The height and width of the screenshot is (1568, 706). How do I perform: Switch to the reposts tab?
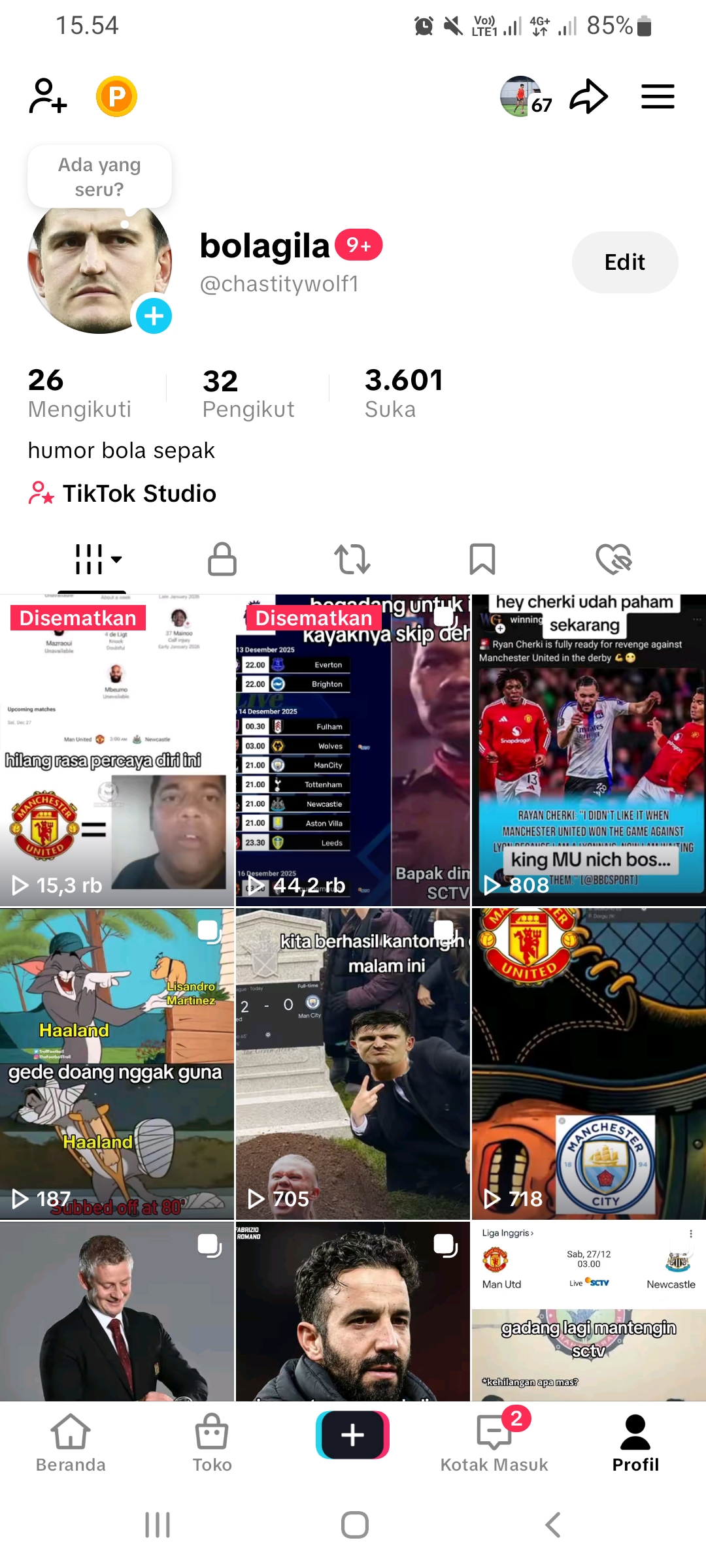352,559
